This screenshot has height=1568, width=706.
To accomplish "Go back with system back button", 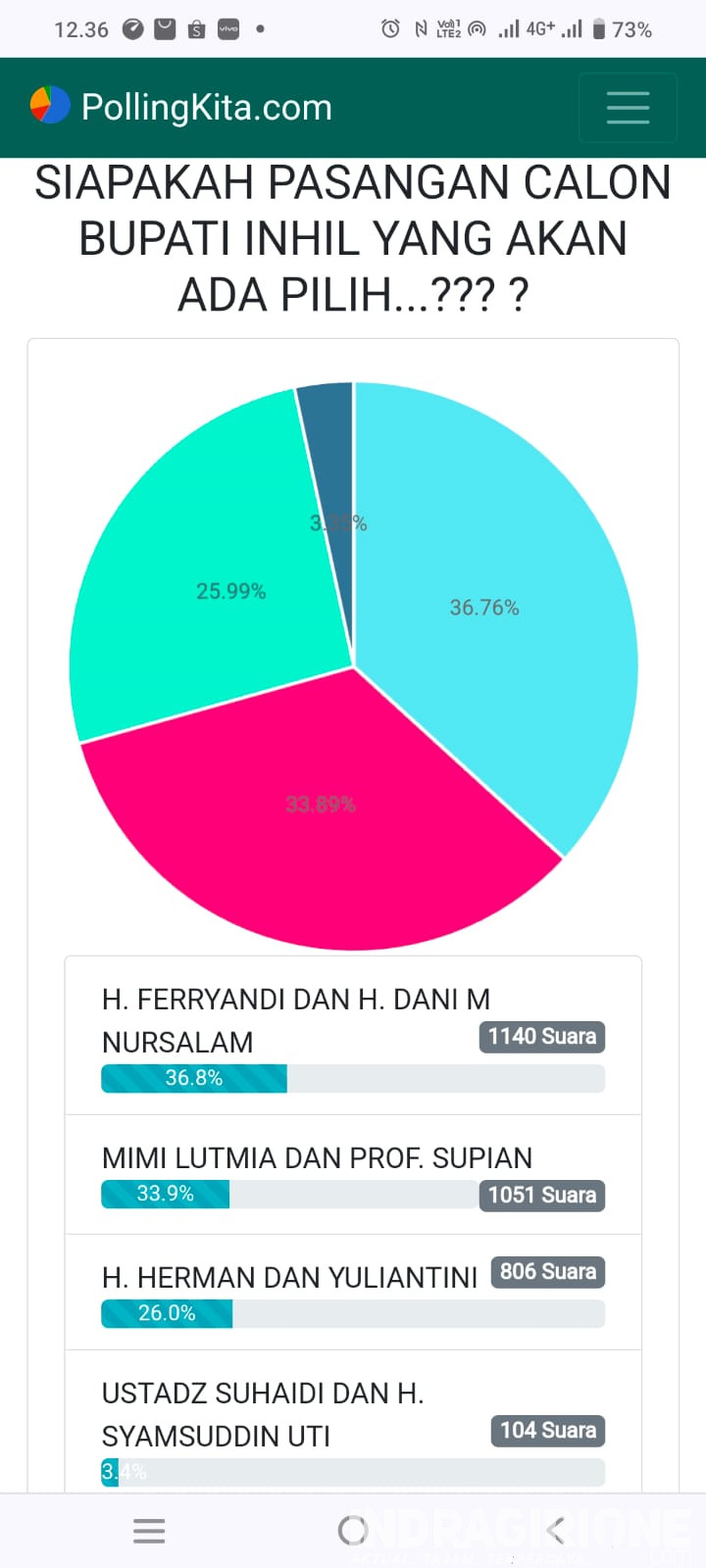I will [x=555, y=1530].
